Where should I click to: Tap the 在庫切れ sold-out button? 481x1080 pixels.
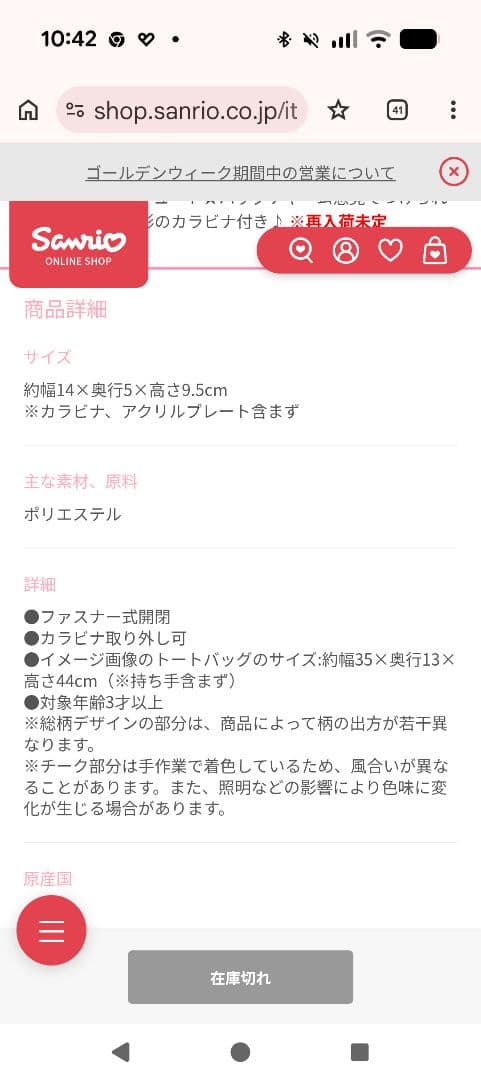point(240,977)
